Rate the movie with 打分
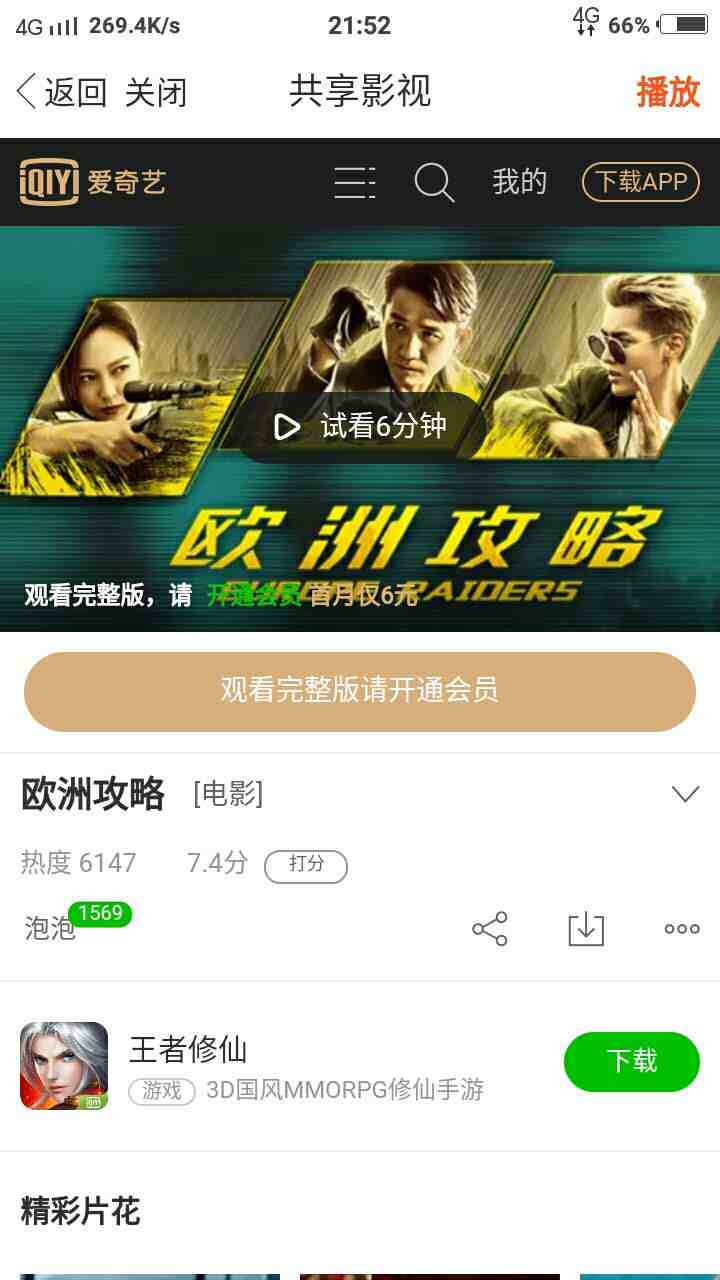 pyautogui.click(x=306, y=865)
